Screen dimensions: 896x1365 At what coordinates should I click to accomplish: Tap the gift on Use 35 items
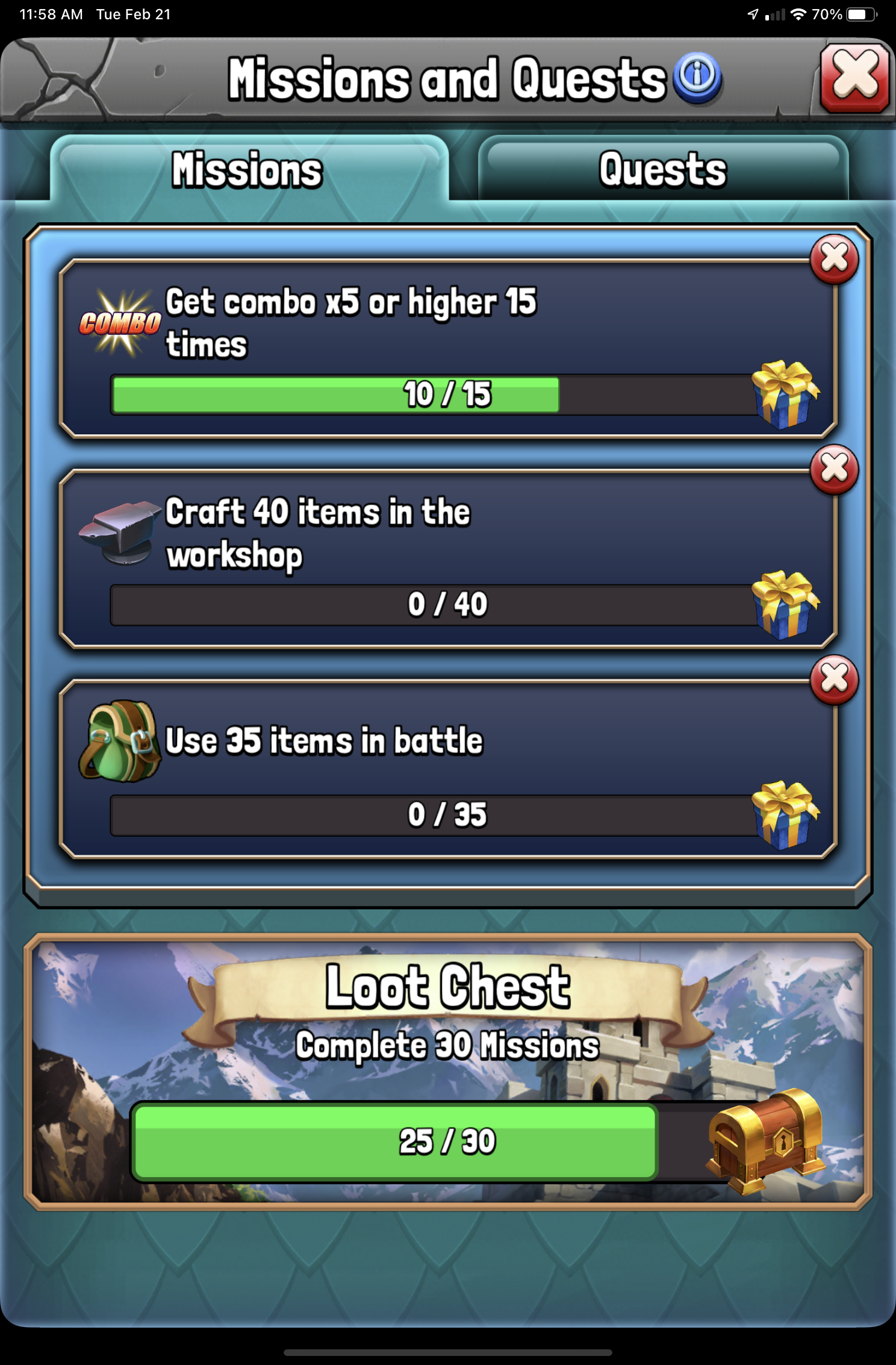click(x=785, y=814)
